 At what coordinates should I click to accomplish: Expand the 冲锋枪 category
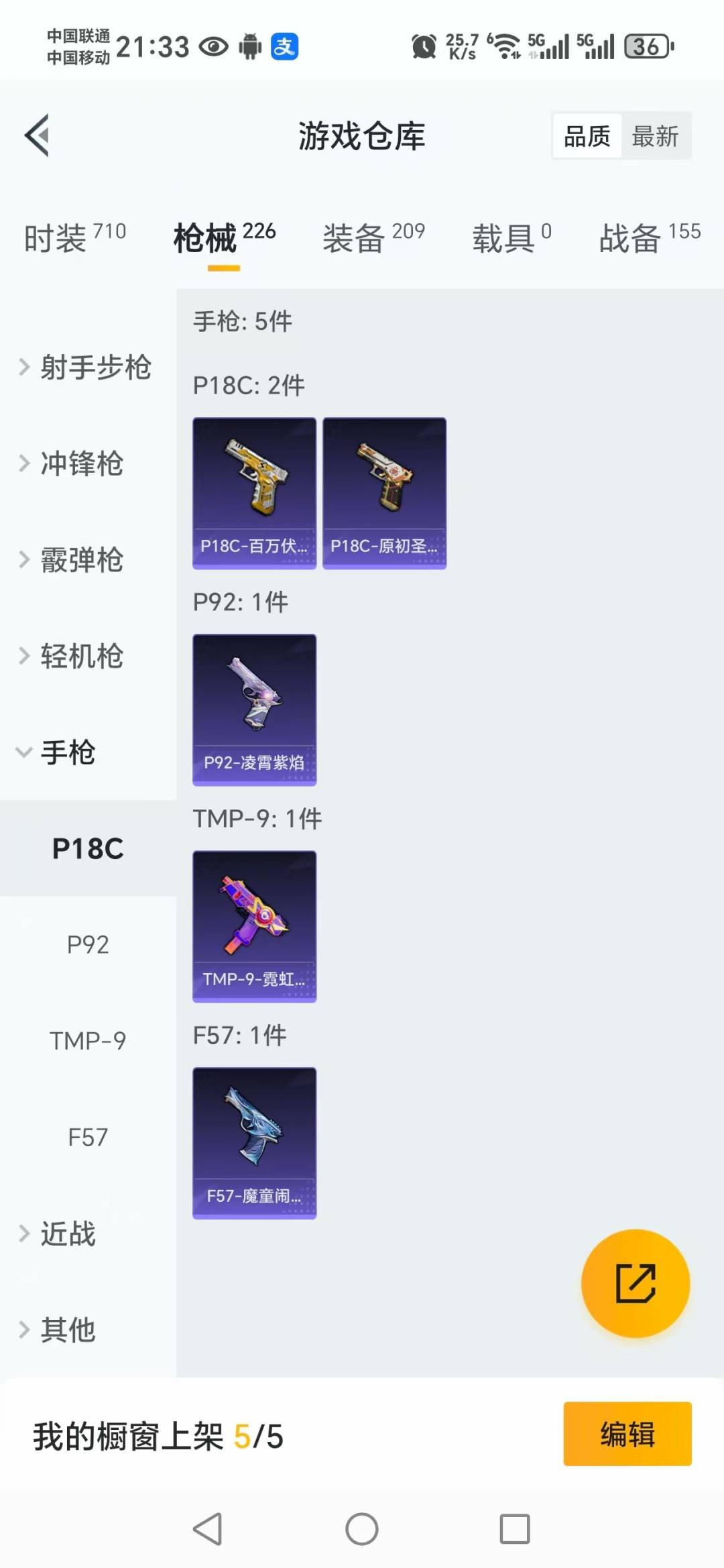point(80,463)
